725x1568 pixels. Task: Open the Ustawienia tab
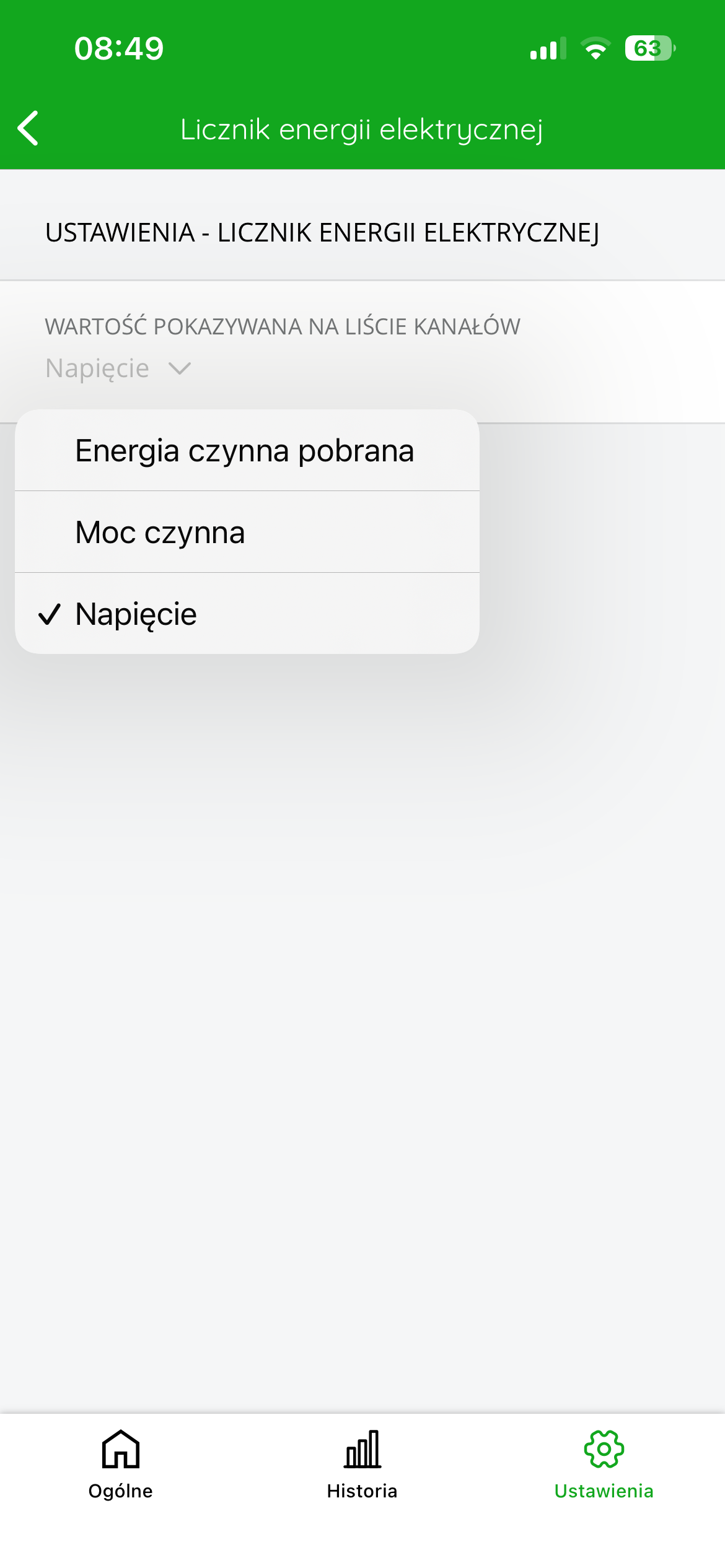604,1465
